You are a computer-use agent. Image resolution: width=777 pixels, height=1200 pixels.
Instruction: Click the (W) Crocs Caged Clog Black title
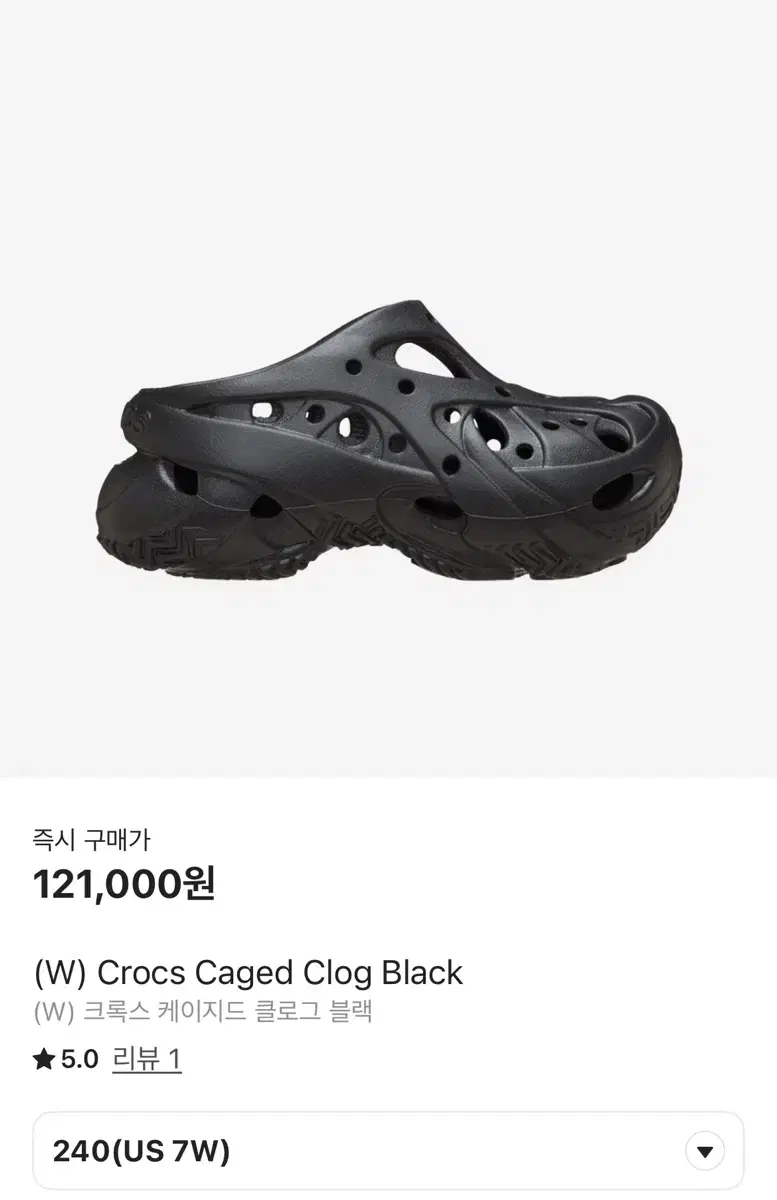[x=247, y=972]
